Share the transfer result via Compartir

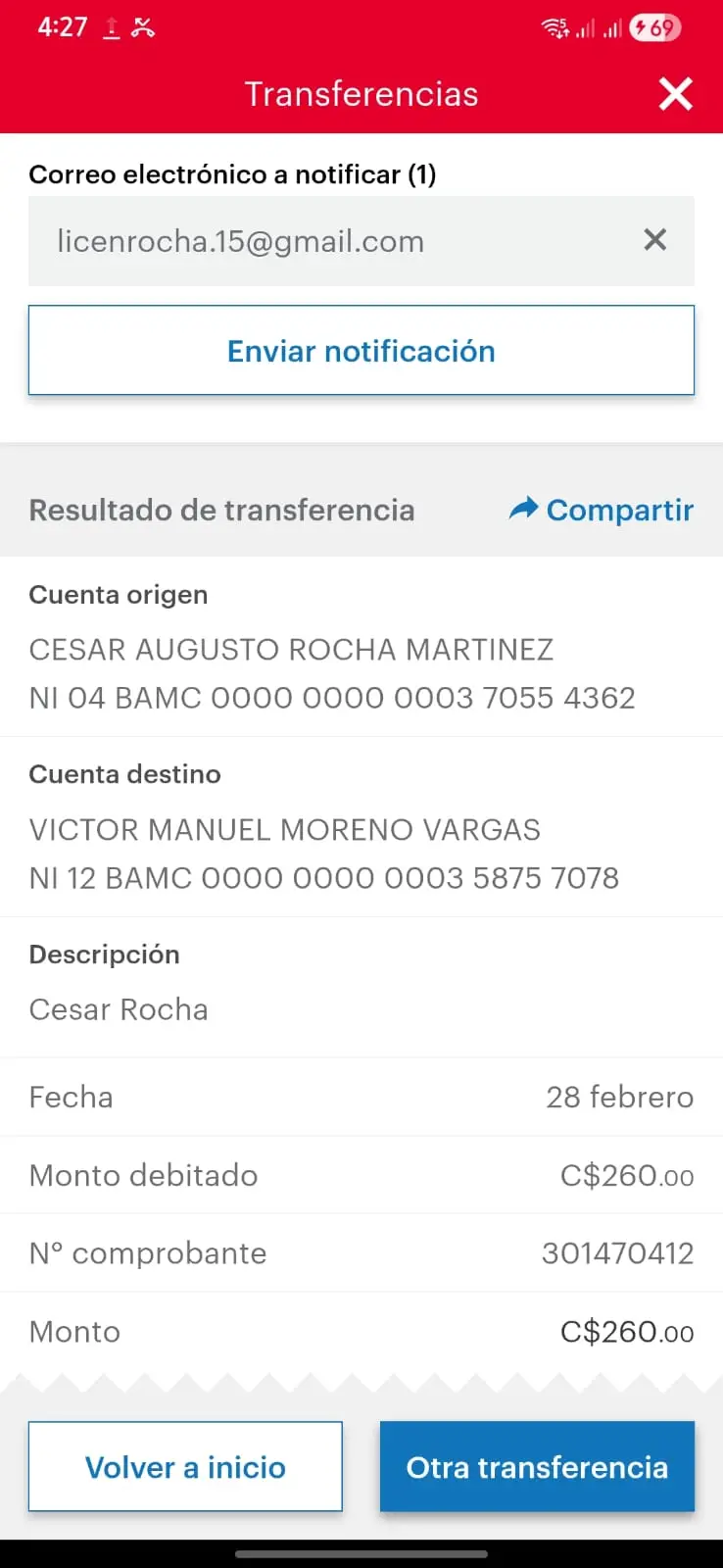(x=601, y=510)
